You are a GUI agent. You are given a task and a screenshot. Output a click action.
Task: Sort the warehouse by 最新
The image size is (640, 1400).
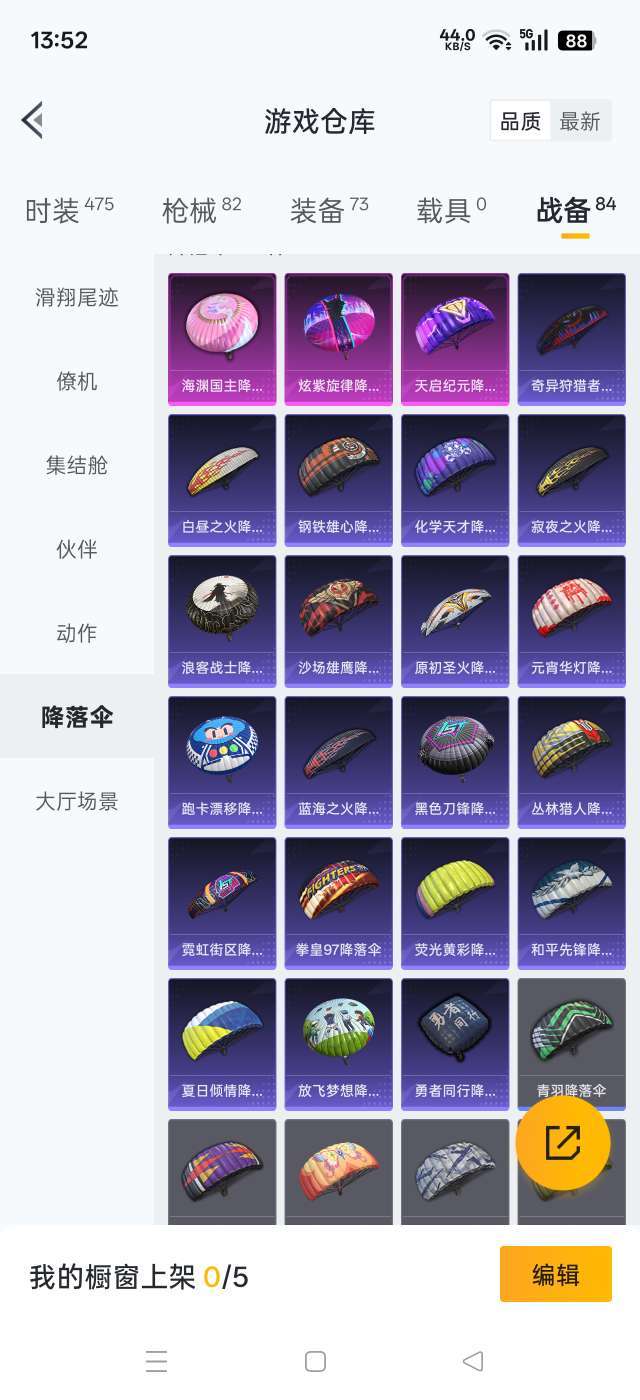coord(579,121)
